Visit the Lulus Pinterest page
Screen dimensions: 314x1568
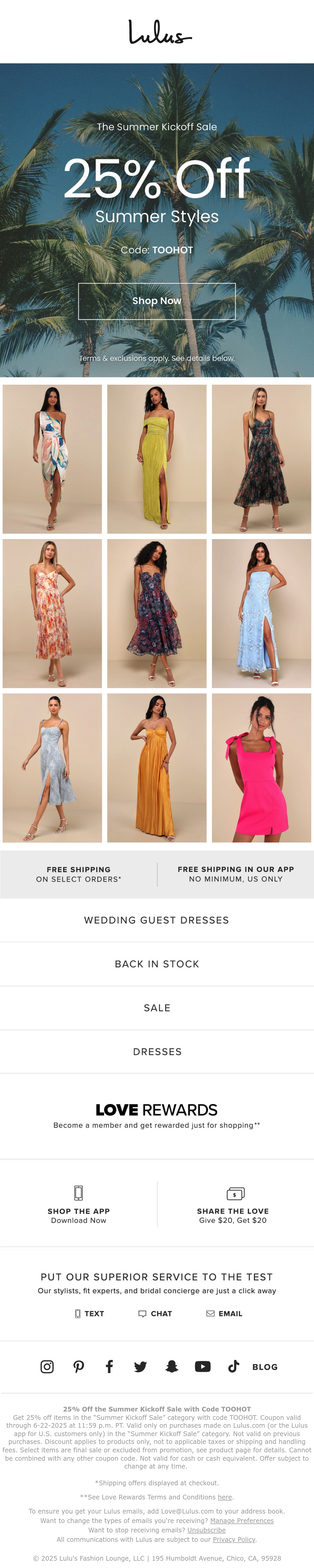[78, 1367]
